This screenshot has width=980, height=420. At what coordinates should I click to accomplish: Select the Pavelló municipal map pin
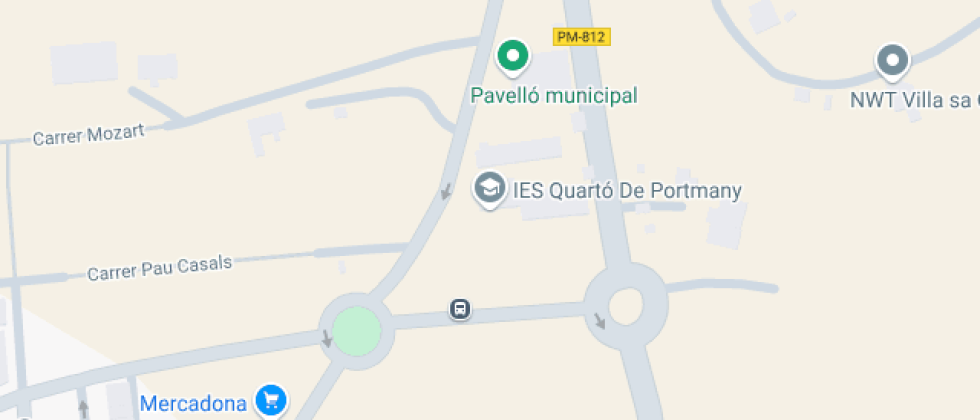pos(513,57)
